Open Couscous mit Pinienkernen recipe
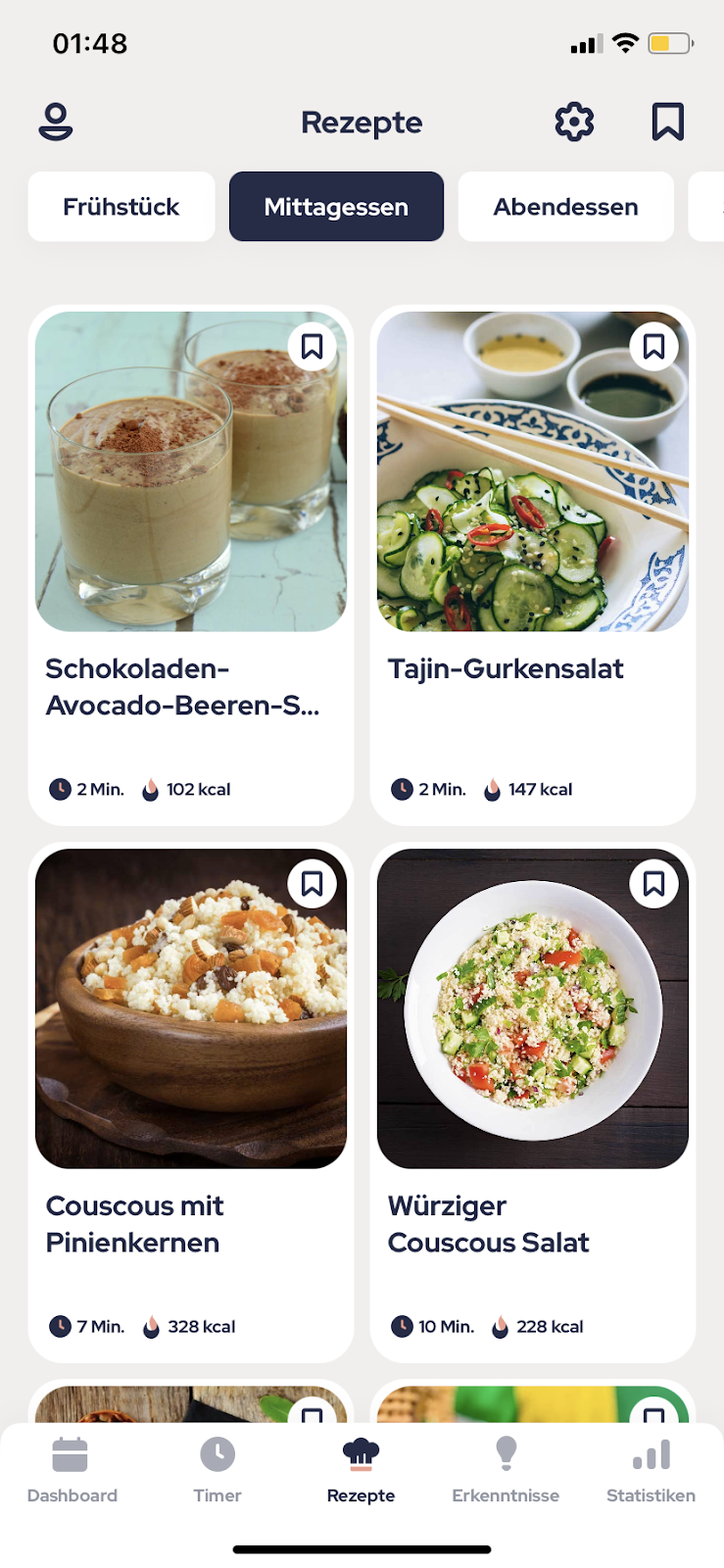Viewport: 724px width, 1568px height. [191, 1102]
